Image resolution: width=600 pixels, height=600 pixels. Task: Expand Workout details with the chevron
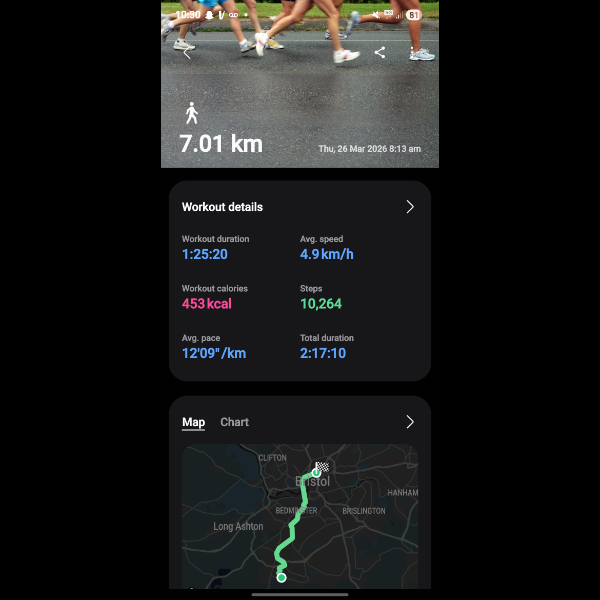410,207
